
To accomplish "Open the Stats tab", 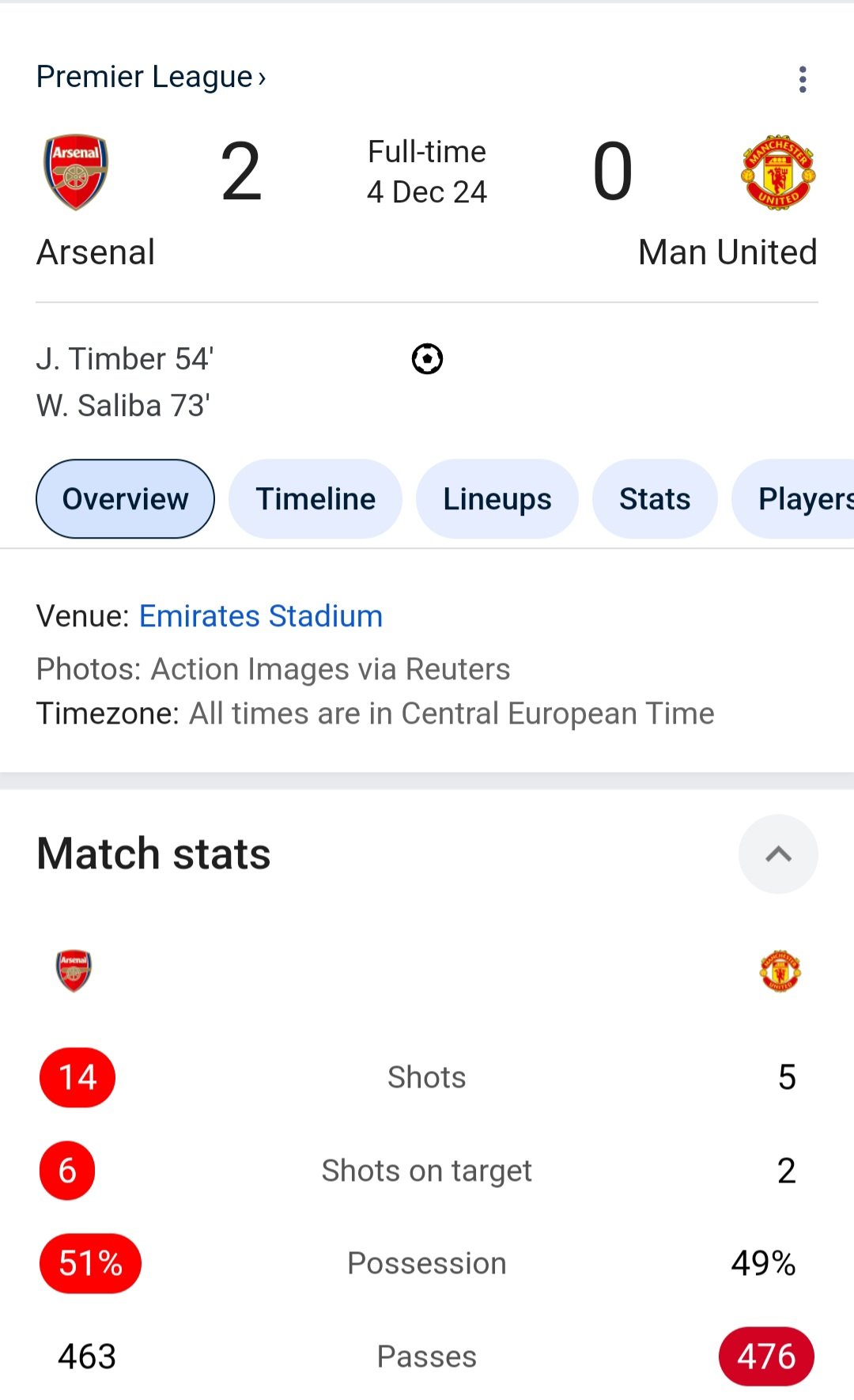I will tap(655, 499).
